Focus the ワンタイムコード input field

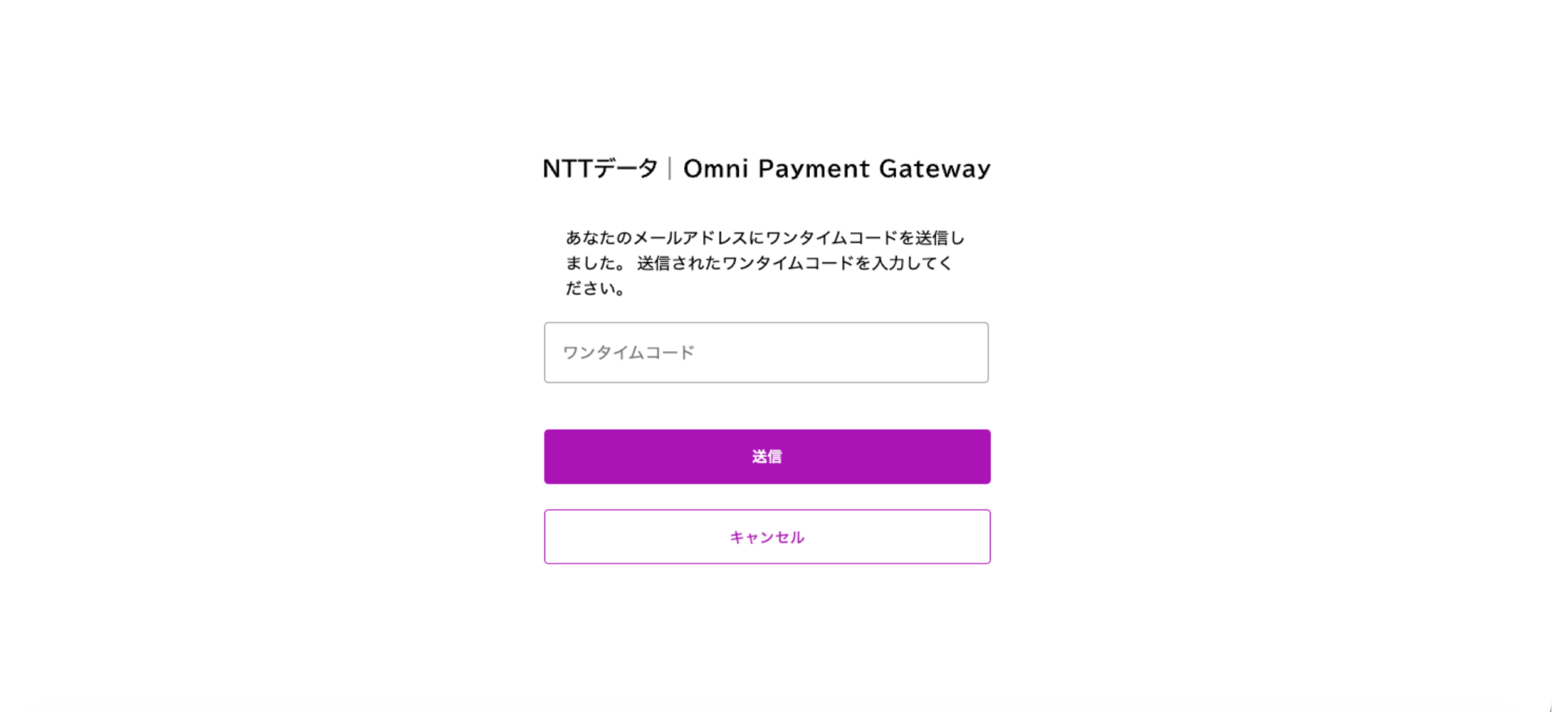coord(766,352)
